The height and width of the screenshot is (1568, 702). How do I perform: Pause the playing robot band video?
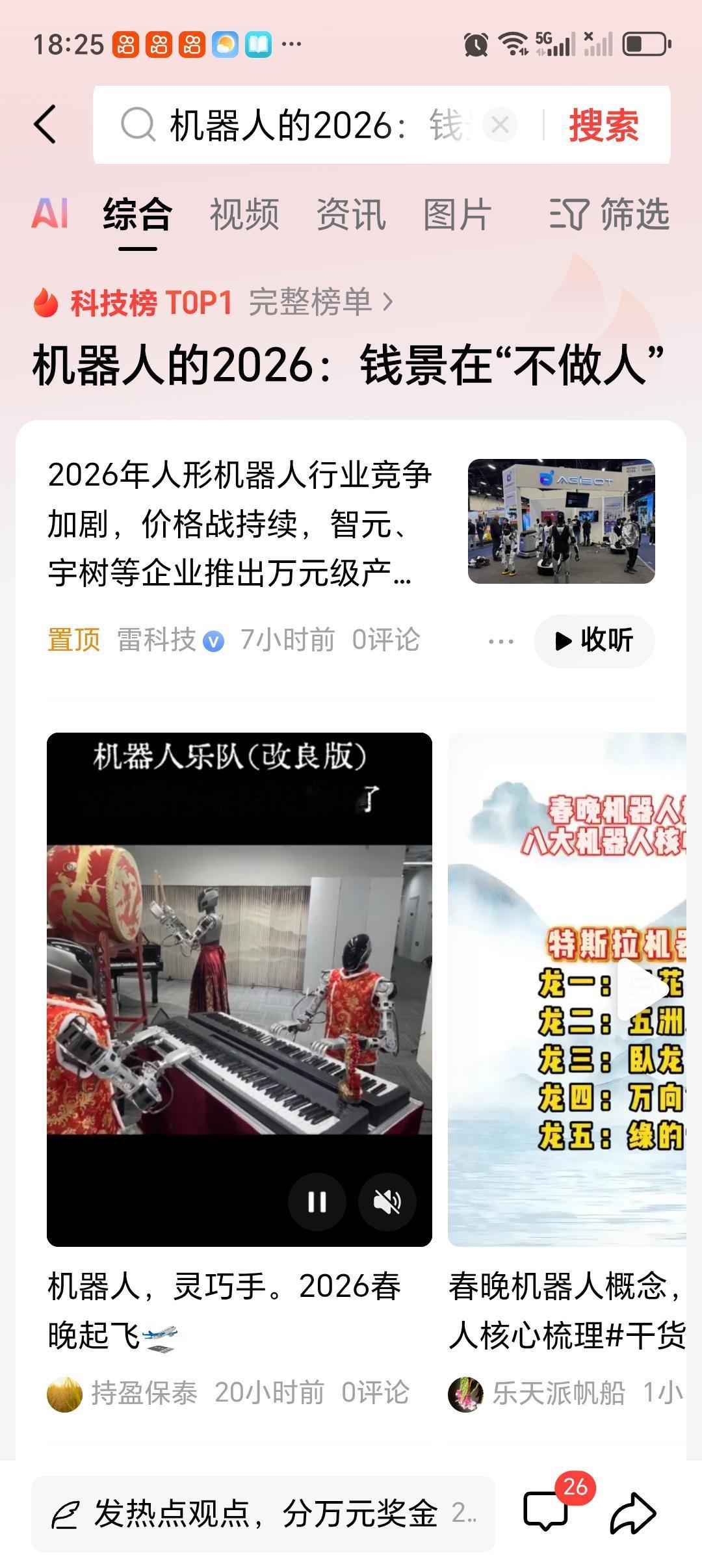[317, 1203]
